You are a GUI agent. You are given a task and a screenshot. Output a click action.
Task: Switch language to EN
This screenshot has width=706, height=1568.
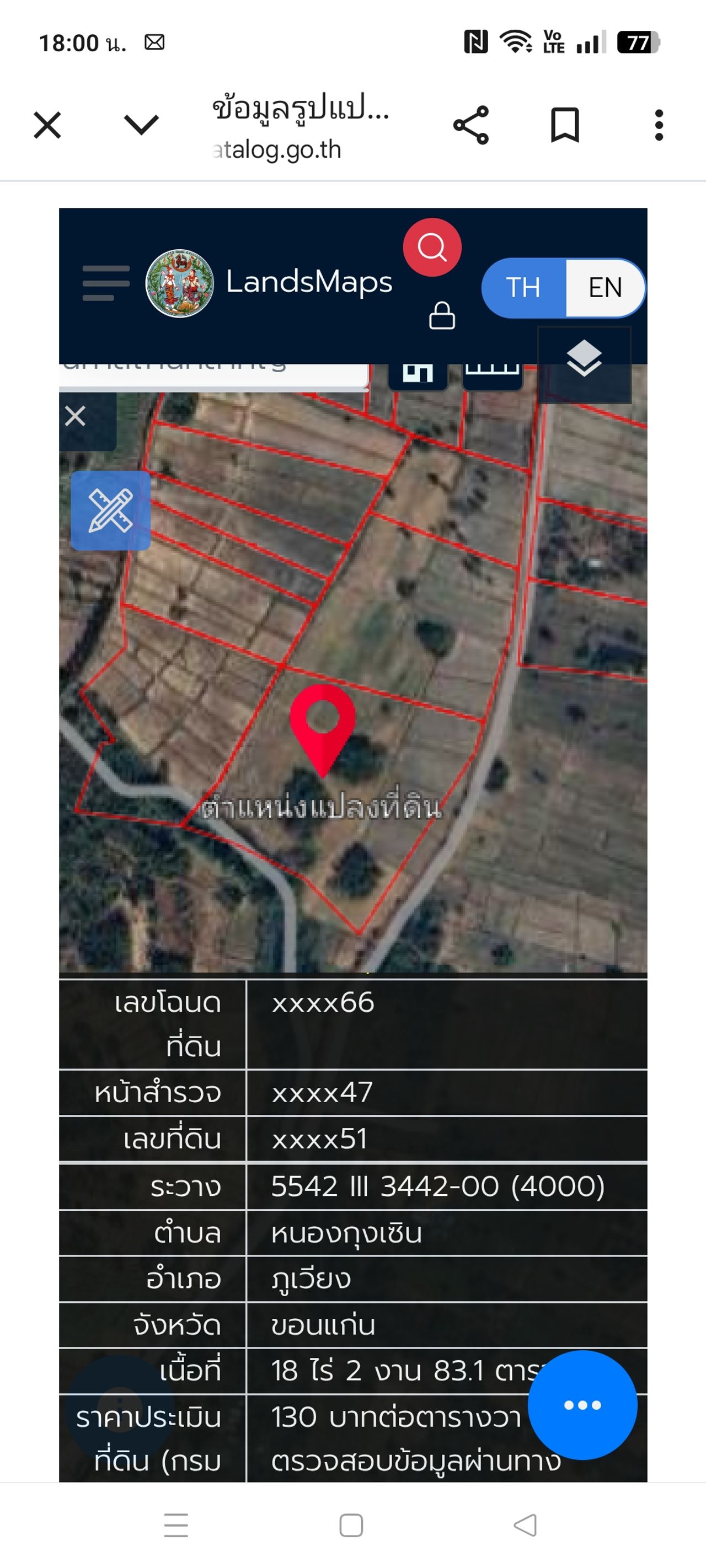click(605, 287)
